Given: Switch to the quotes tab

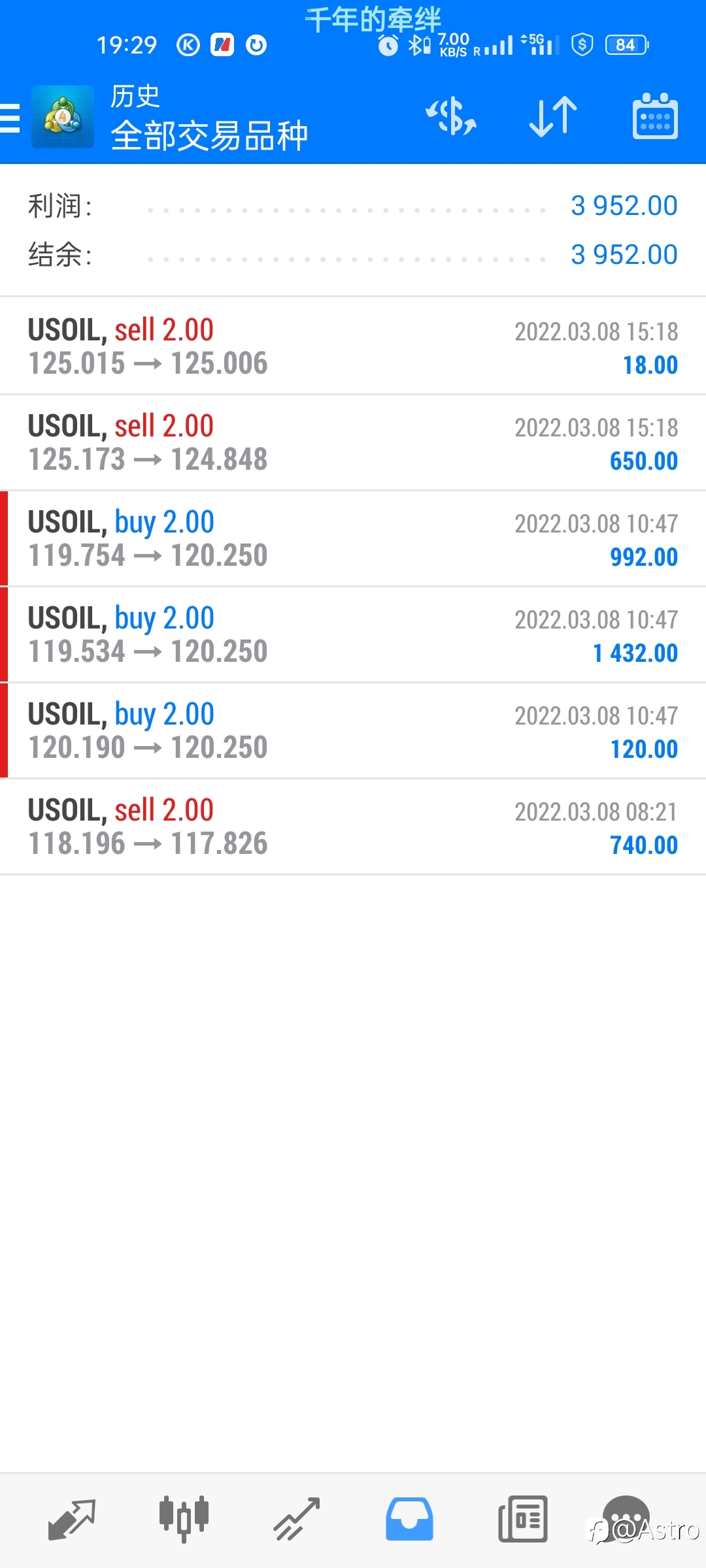Looking at the screenshot, I should (72, 1520).
